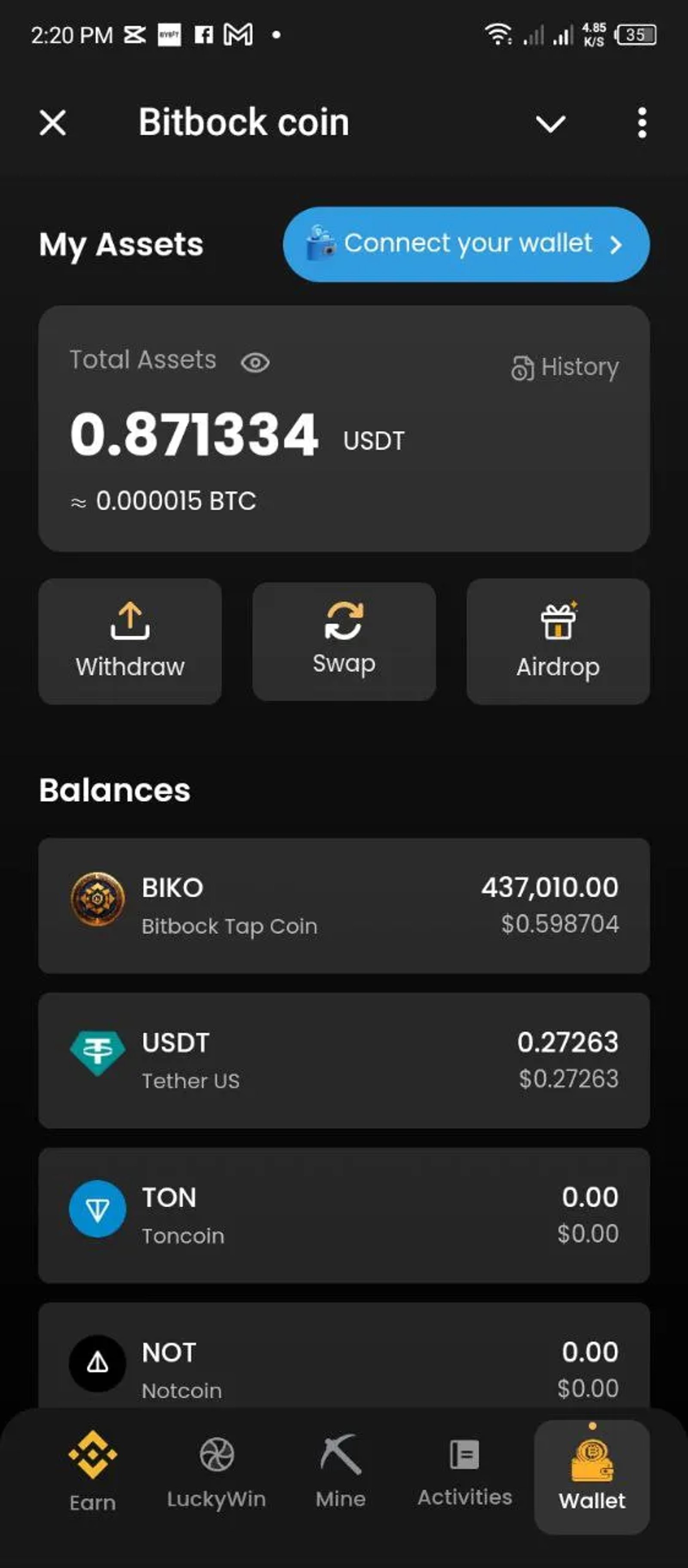Expand the Bitbock coin dropdown chevron
The width and height of the screenshot is (688, 1568).
pos(550,123)
